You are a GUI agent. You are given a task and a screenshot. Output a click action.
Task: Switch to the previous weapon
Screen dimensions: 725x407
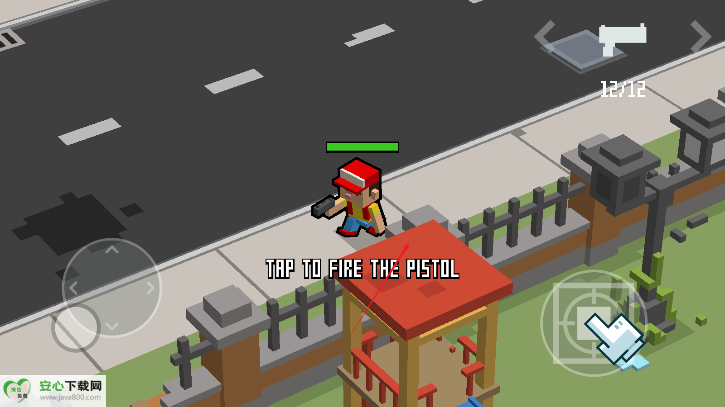pyautogui.click(x=545, y=37)
